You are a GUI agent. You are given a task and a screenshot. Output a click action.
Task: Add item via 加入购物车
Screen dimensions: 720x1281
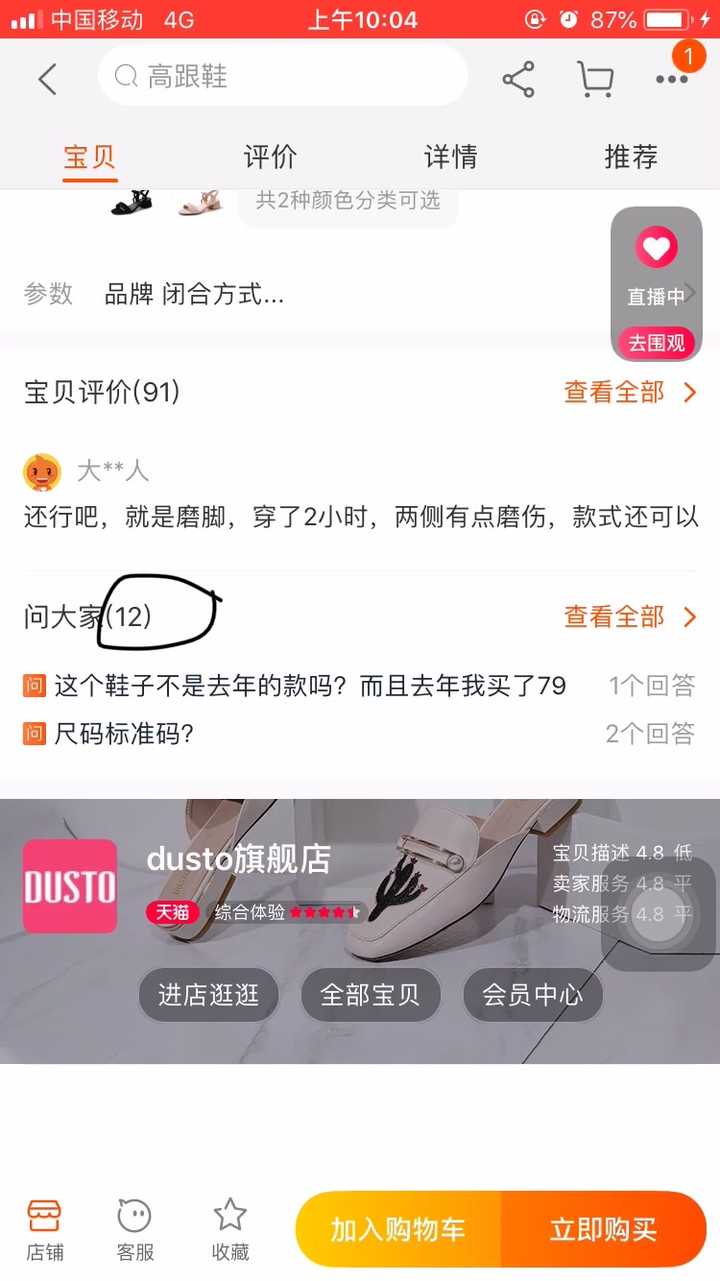[398, 1229]
